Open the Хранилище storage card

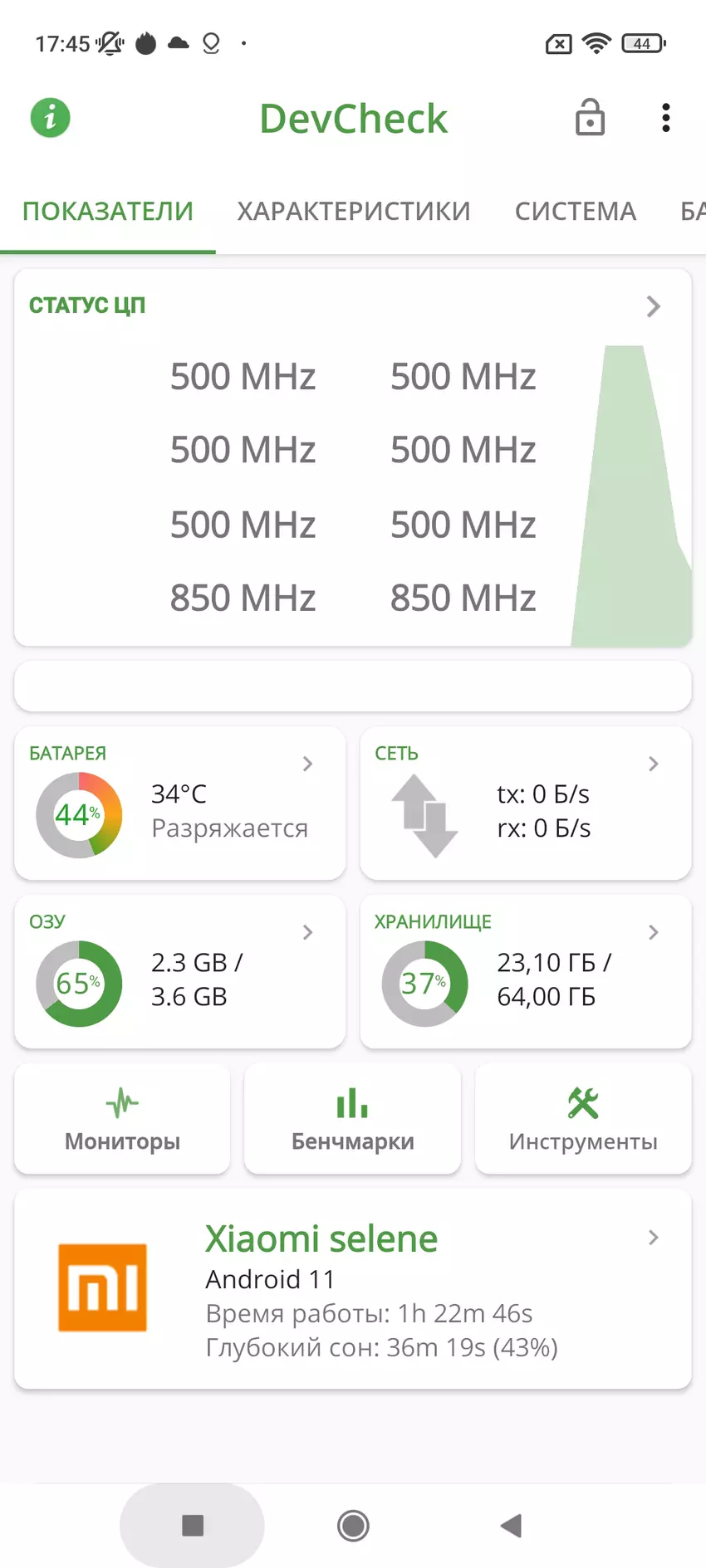tap(526, 972)
